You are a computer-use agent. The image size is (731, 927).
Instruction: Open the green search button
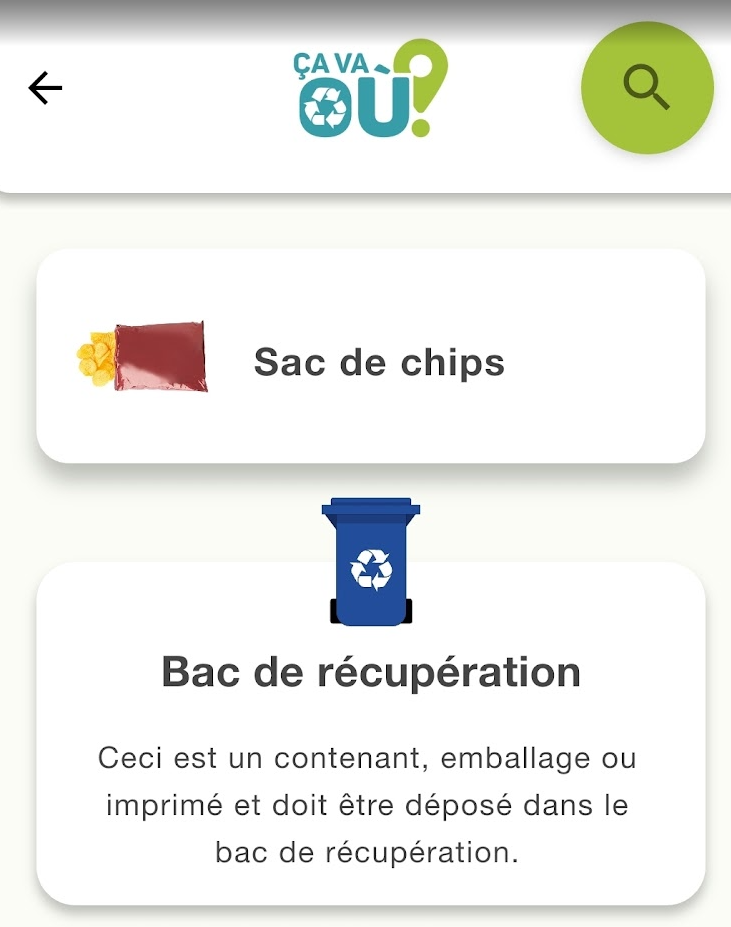coord(647,88)
